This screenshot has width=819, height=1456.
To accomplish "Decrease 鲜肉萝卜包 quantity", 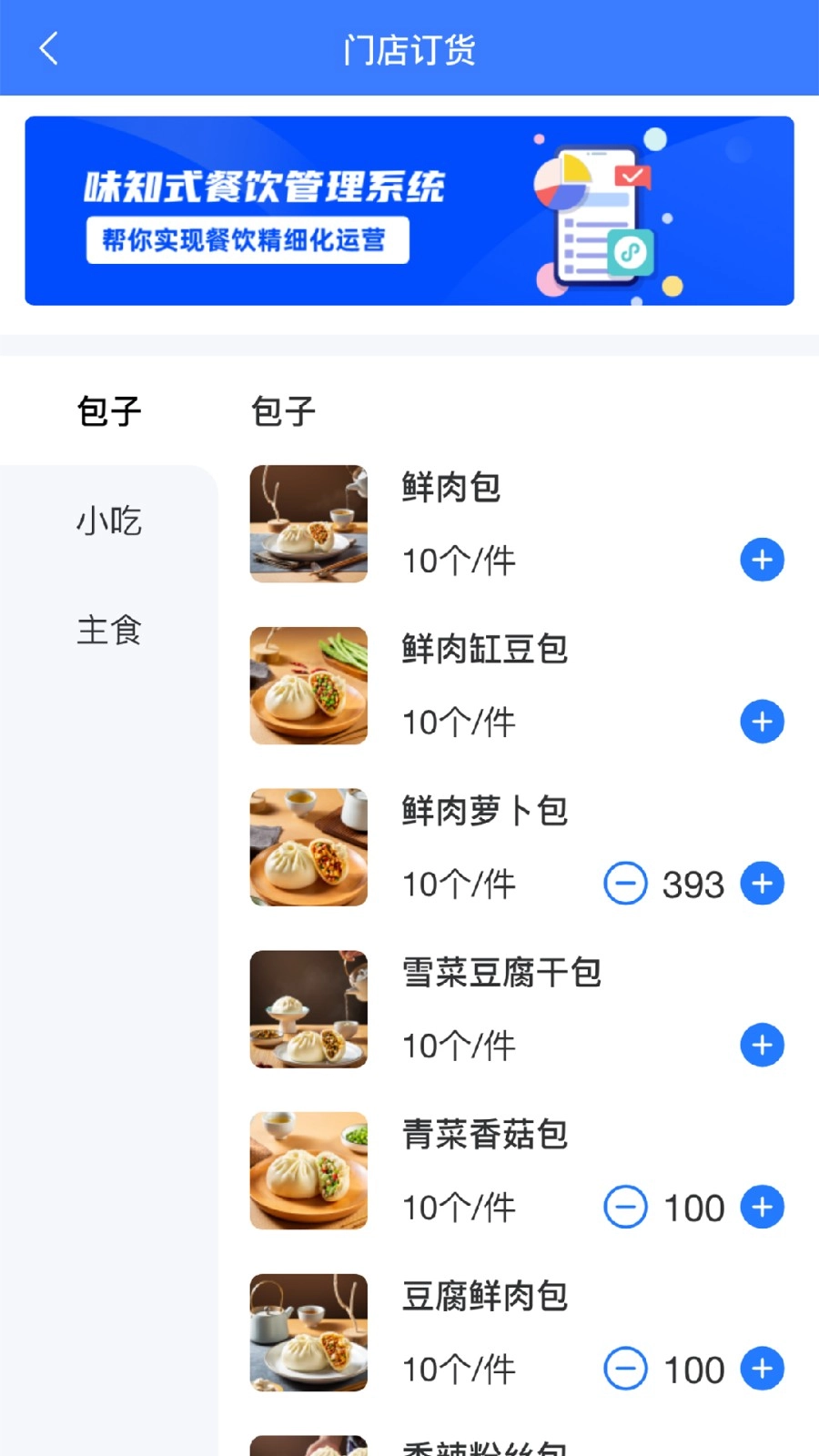I will point(625,884).
